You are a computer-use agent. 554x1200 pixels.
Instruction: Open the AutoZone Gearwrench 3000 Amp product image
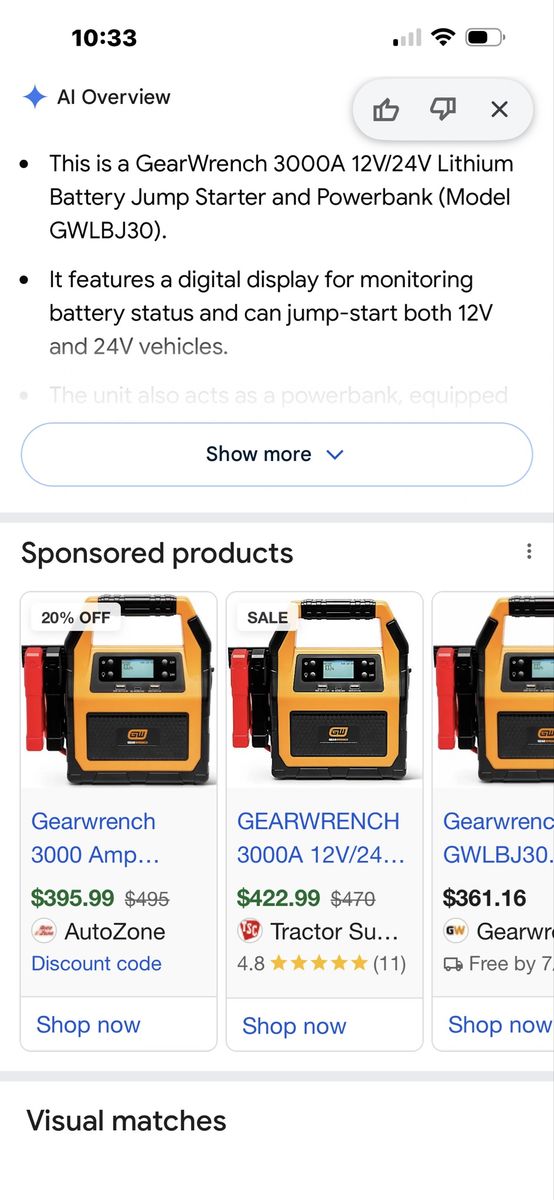click(119, 690)
